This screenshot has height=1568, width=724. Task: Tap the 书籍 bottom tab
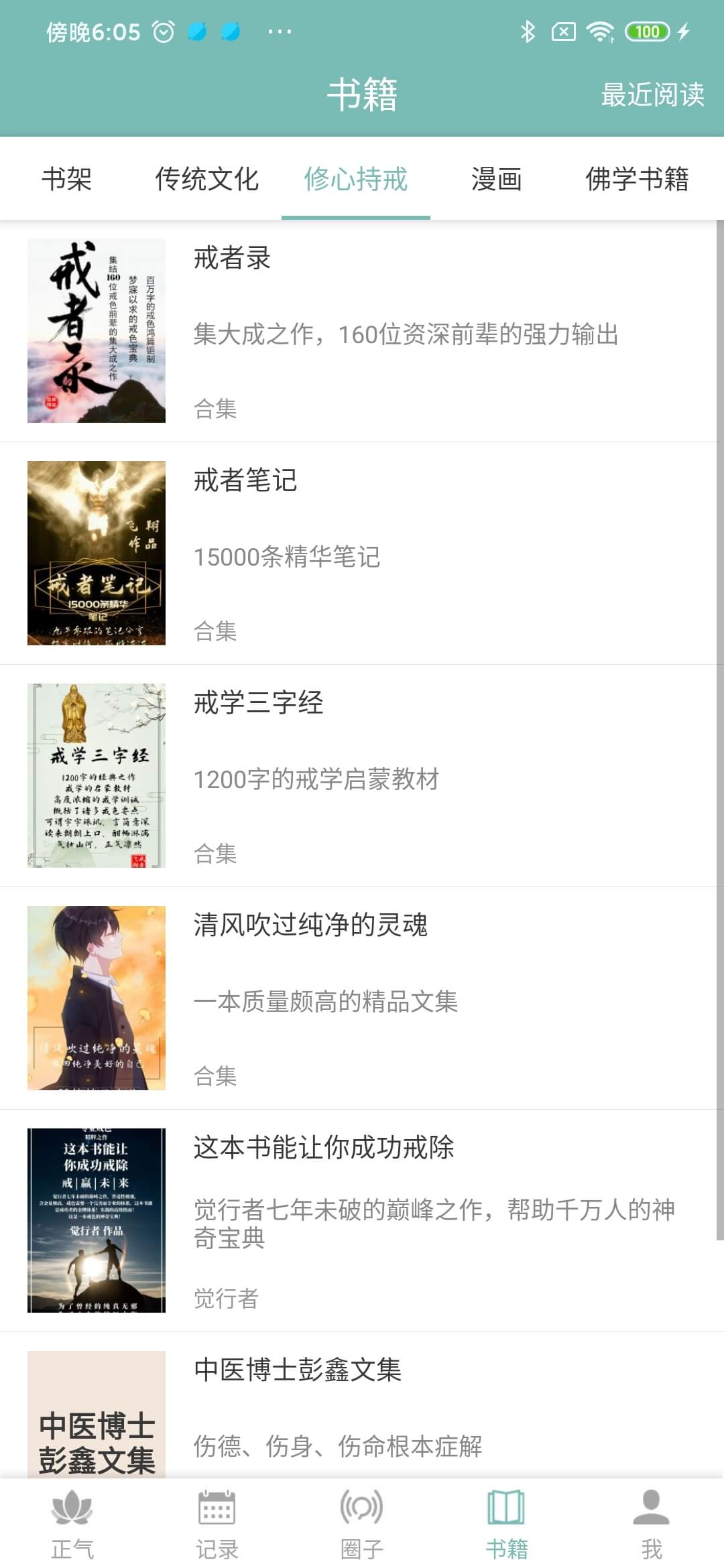tap(507, 1524)
